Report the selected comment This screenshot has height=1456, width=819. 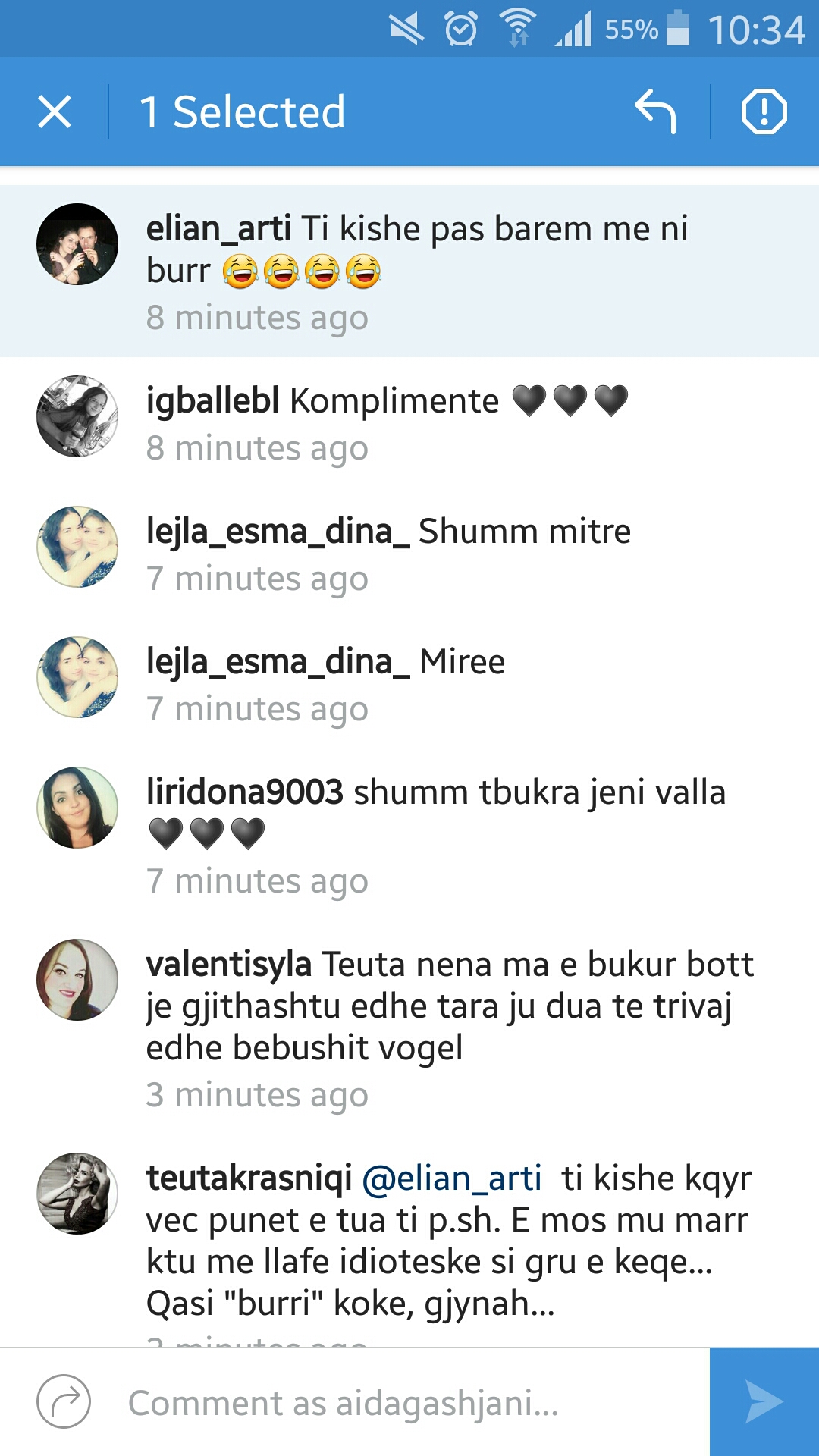(x=764, y=112)
